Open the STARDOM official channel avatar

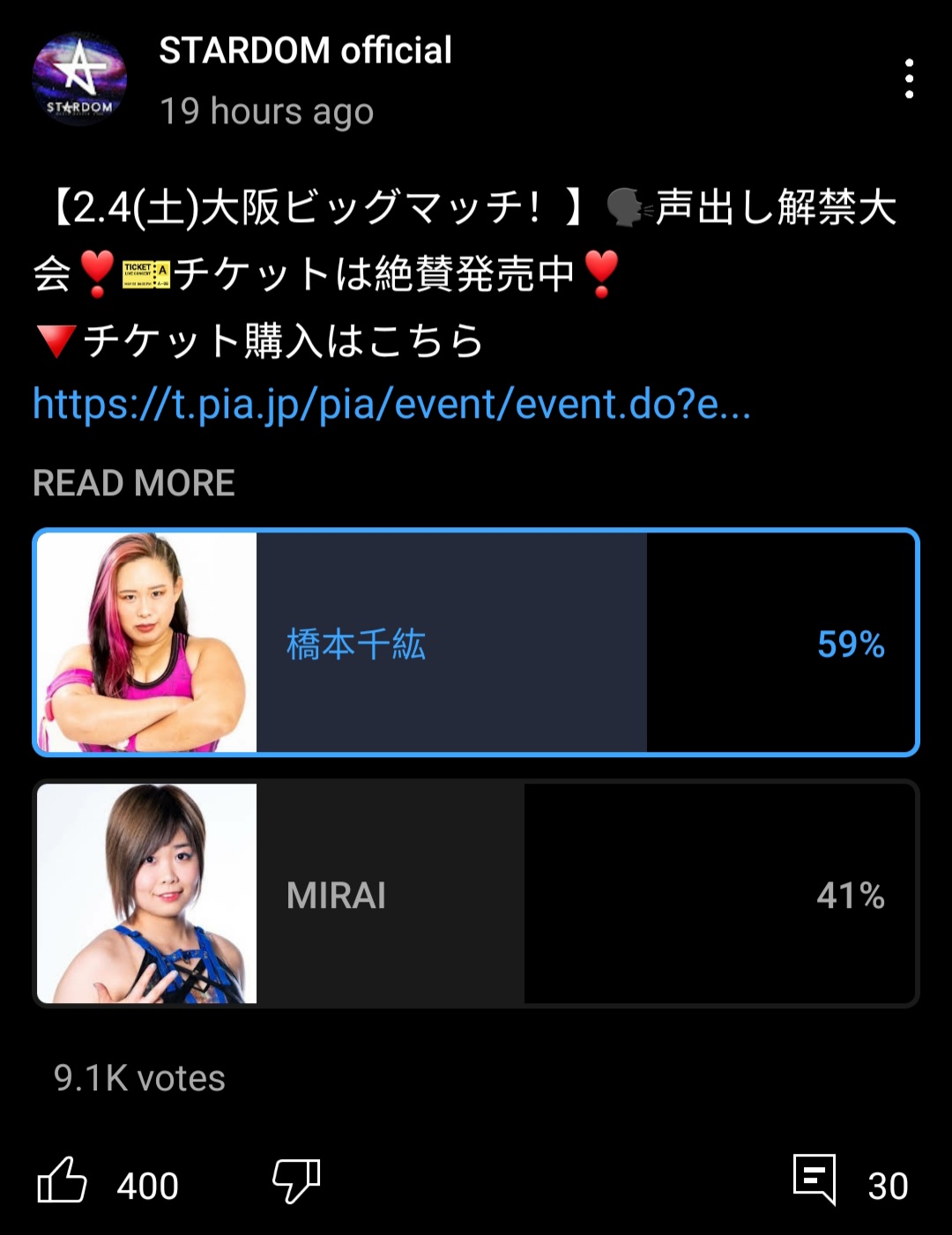[79, 79]
